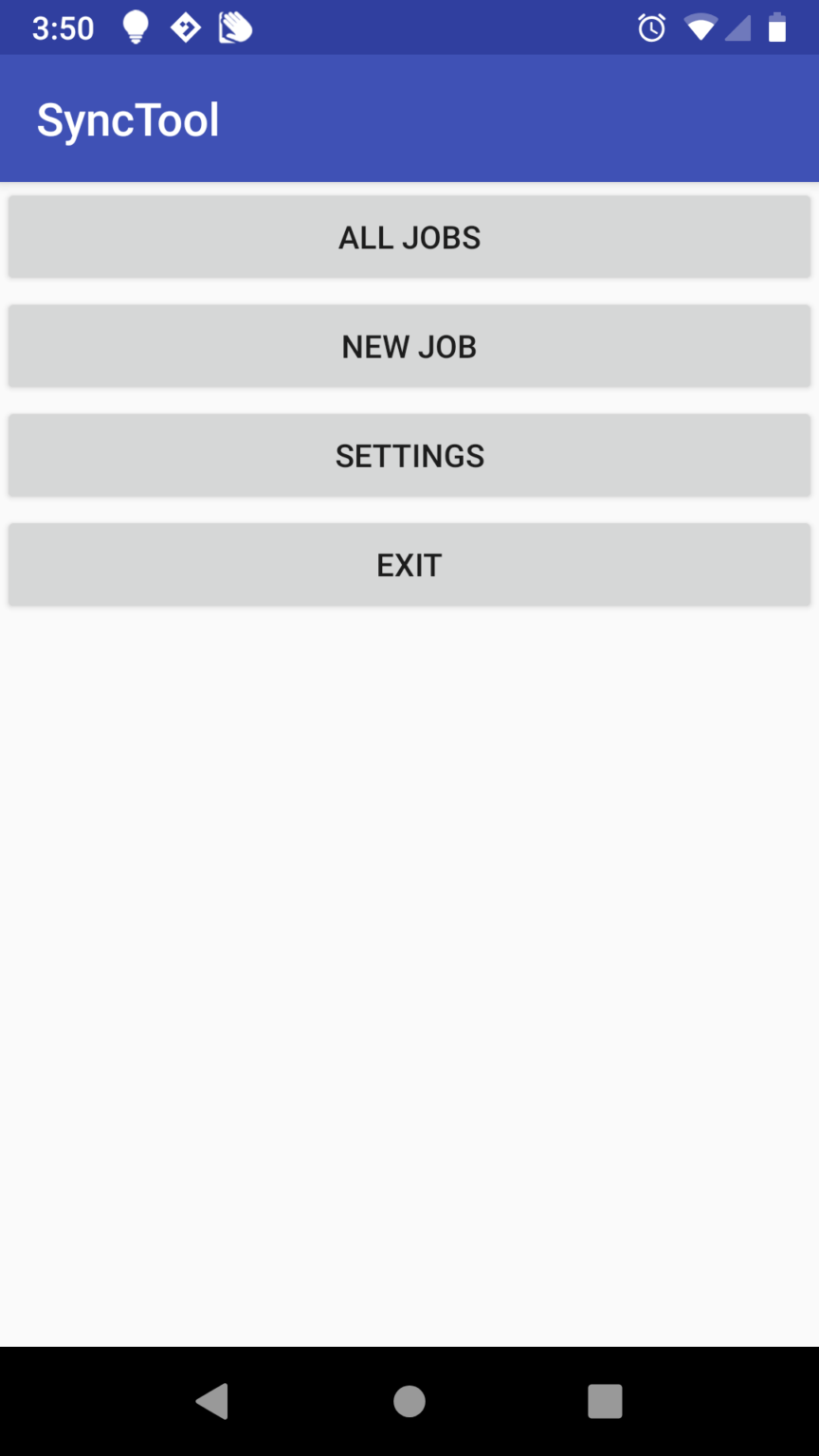Return to the home screen
This screenshot has height=1456, width=819.
coord(409,1401)
